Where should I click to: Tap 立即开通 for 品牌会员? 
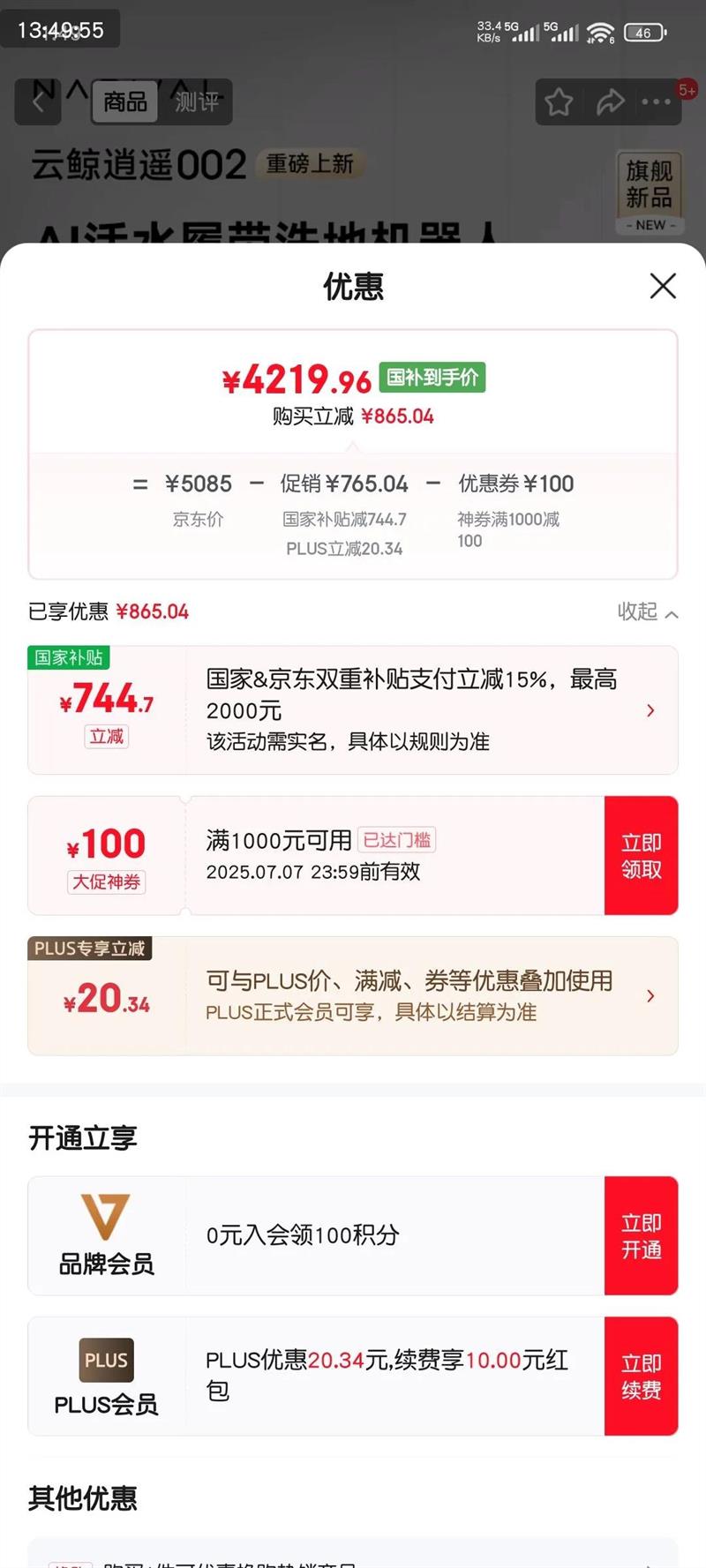point(641,1236)
